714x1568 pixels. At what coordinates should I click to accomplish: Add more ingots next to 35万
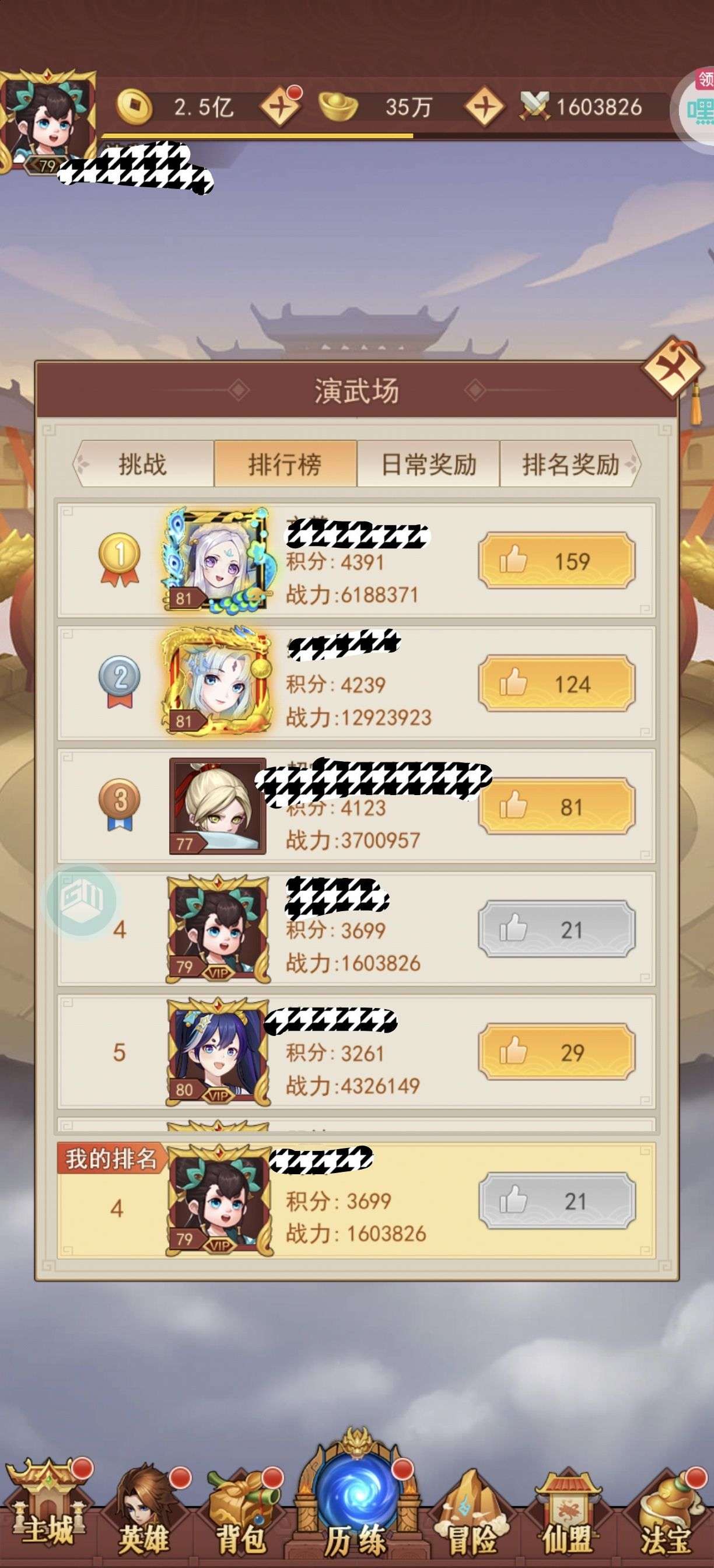pyautogui.click(x=485, y=107)
